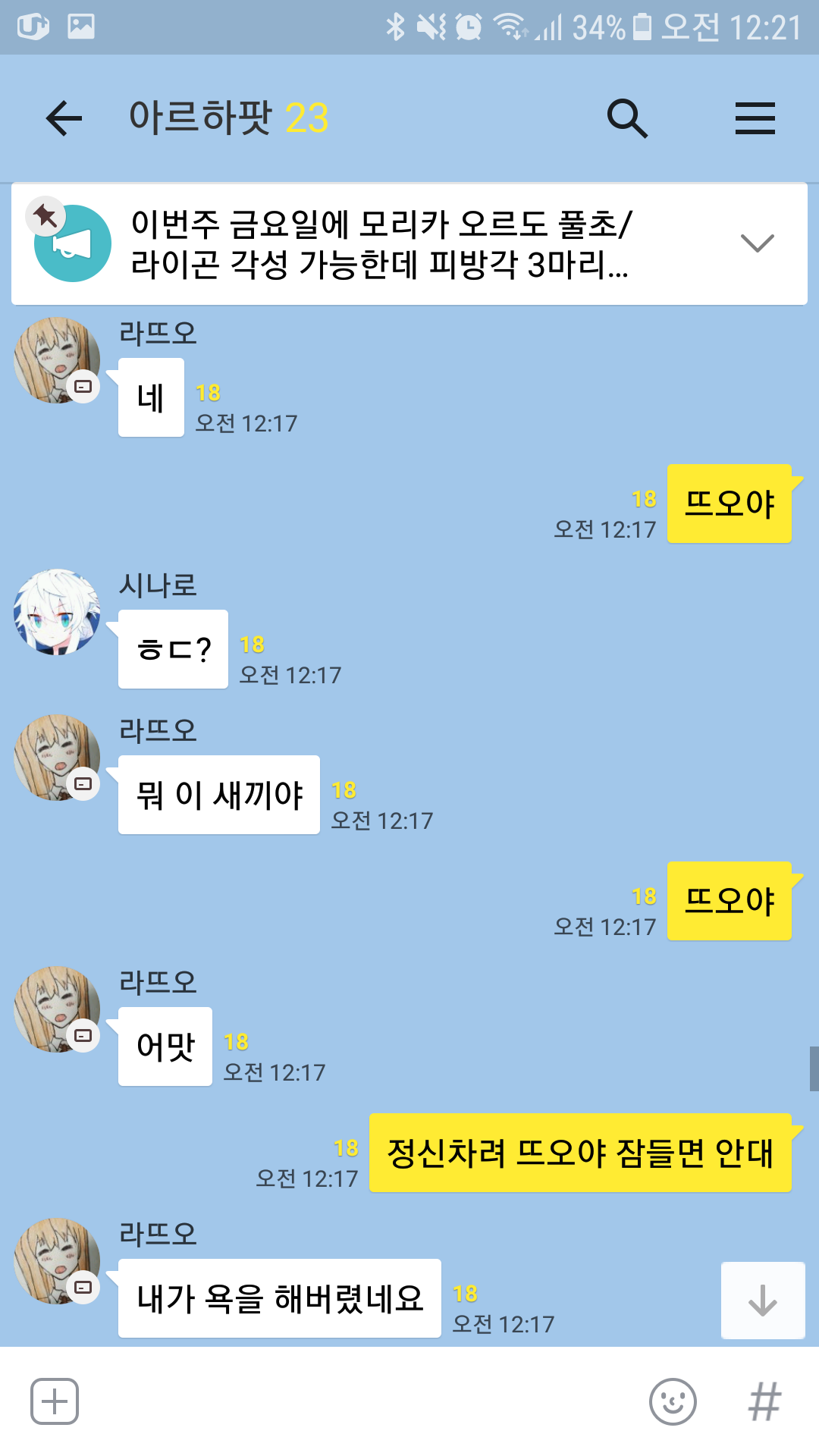Image resolution: width=819 pixels, height=1456 pixels.
Task: Open 라뜨오's profile beside "뭐 이 새끼야"
Action: pyautogui.click(x=57, y=758)
